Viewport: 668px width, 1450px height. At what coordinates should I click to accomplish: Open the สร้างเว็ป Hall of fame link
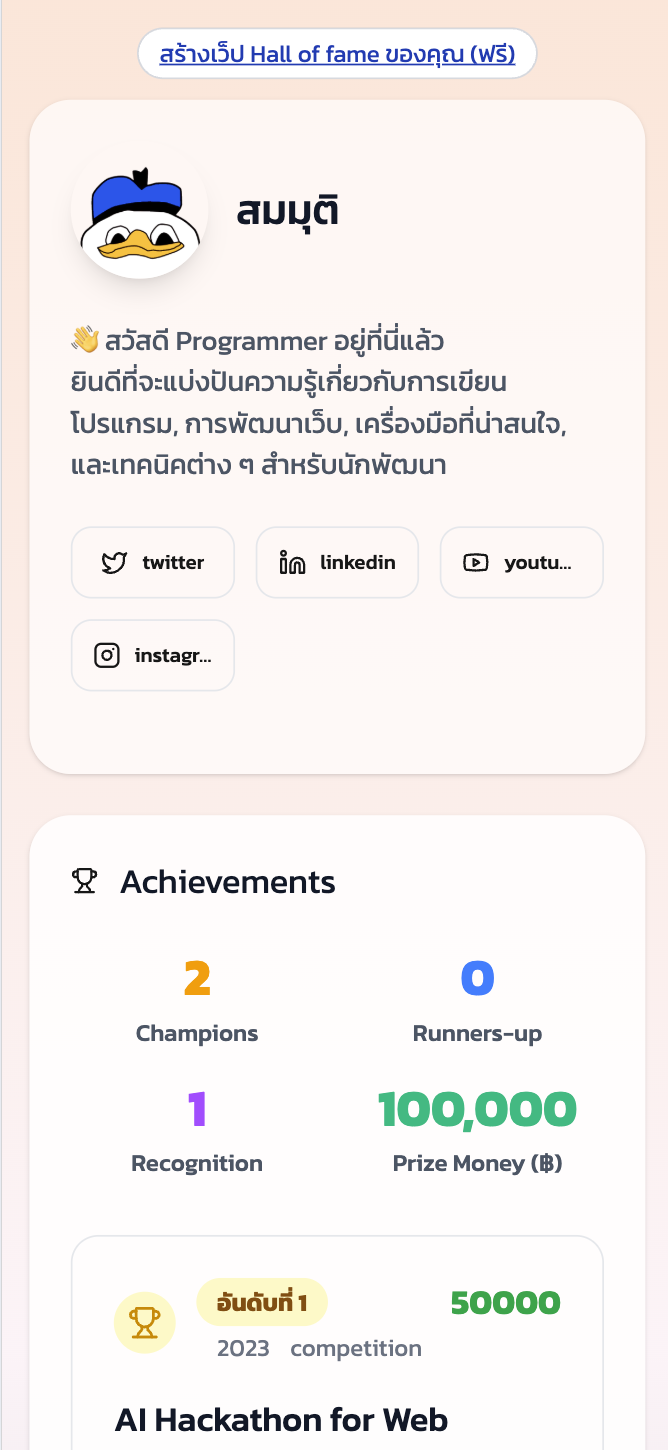[337, 54]
